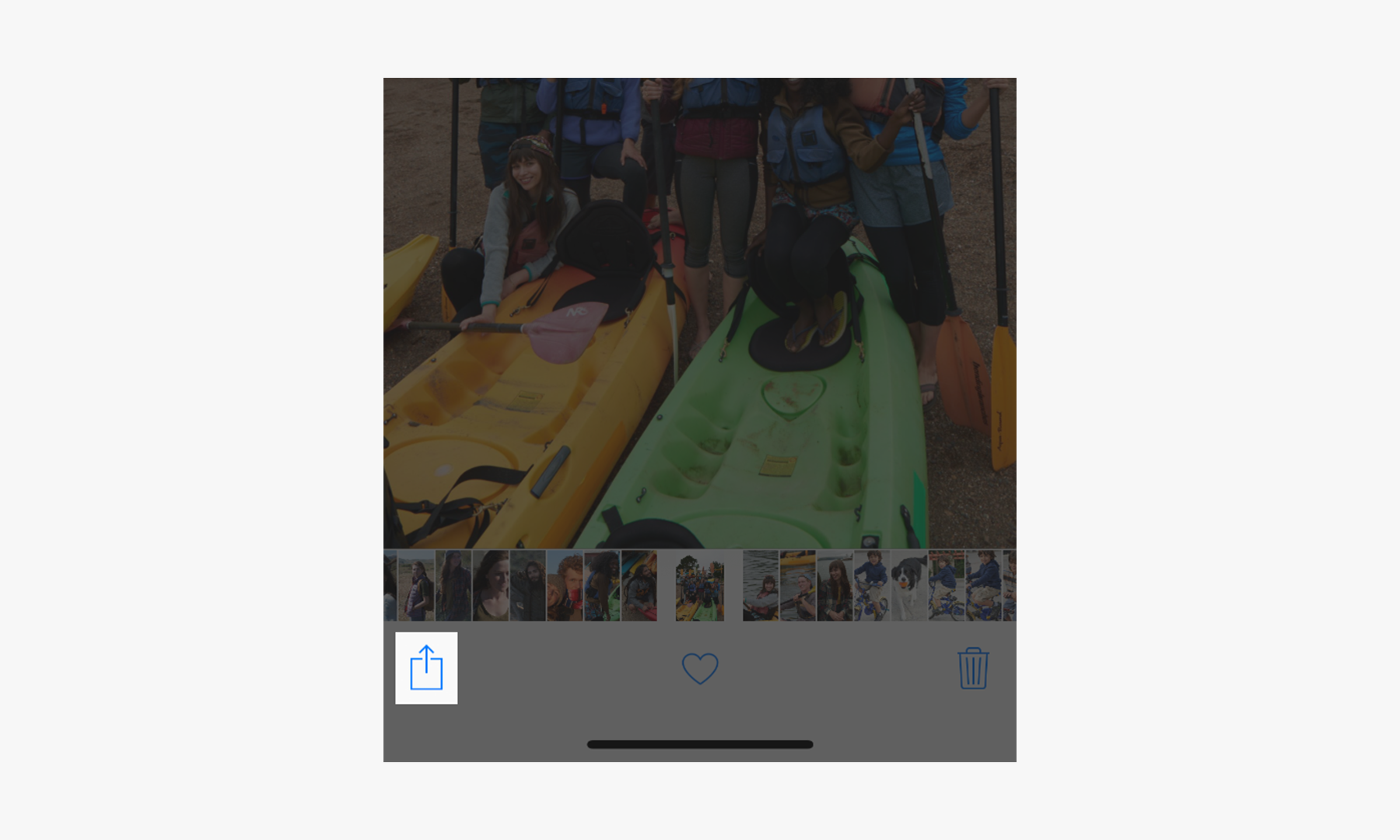The height and width of the screenshot is (840, 1400).
Task: Delete this photo with the trash icon
Action: click(973, 668)
